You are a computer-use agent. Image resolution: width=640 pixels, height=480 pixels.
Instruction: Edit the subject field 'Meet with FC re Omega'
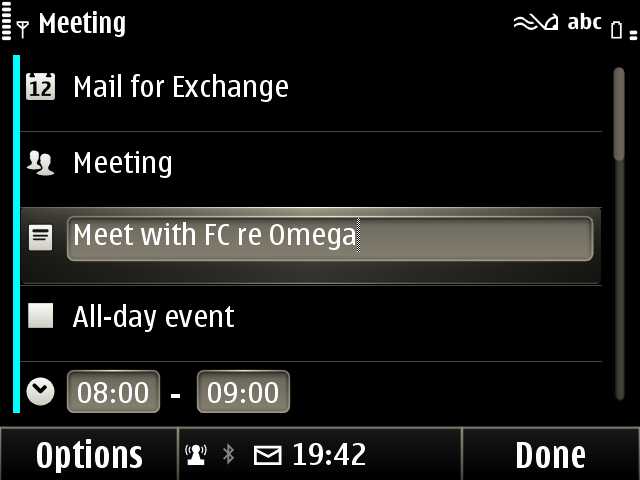click(329, 238)
